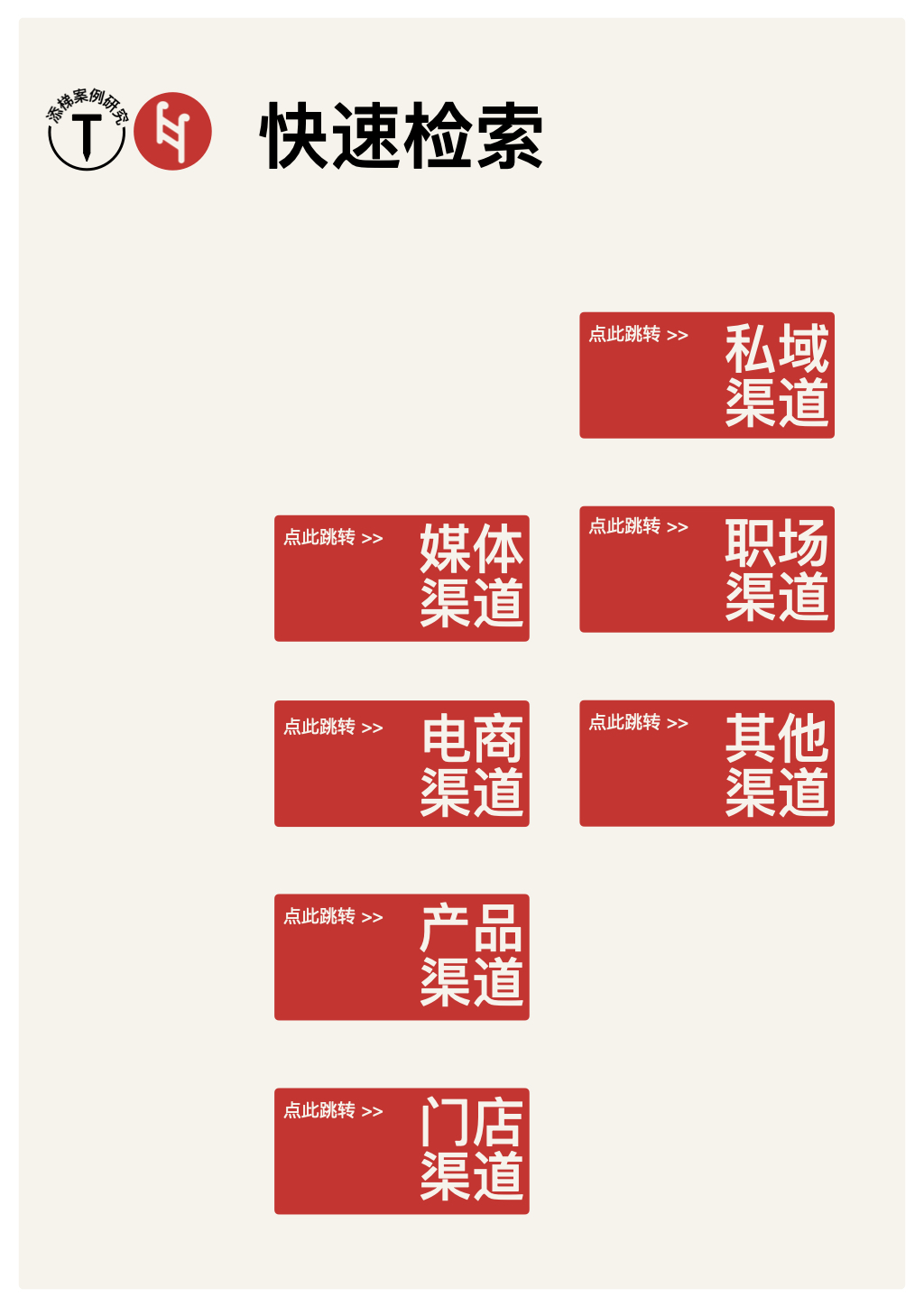Go to the 职场渠道 section

click(707, 570)
